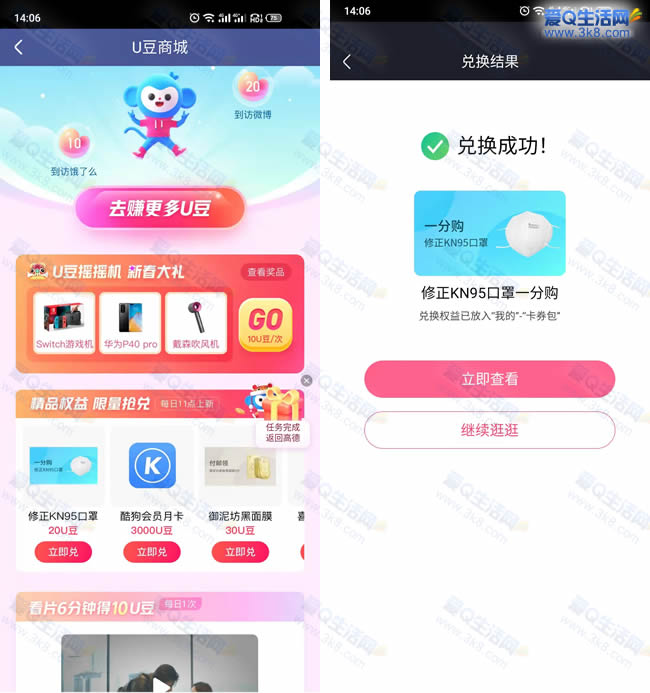Viewport: 650px width, 693px height.
Task: Collect the 20 U豆 bubble for 到访微博
Action: coord(252,90)
